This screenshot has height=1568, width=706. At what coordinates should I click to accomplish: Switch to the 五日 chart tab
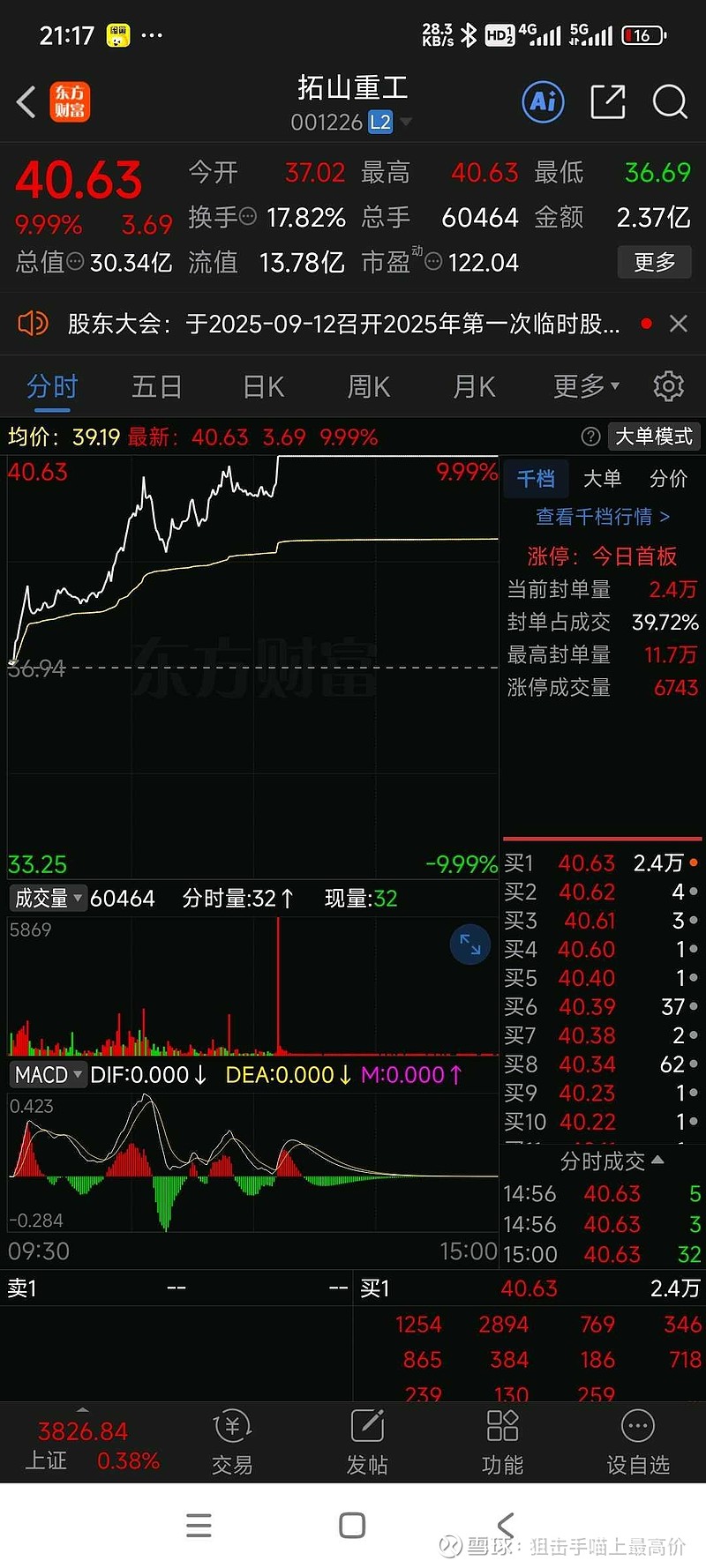coord(157,386)
